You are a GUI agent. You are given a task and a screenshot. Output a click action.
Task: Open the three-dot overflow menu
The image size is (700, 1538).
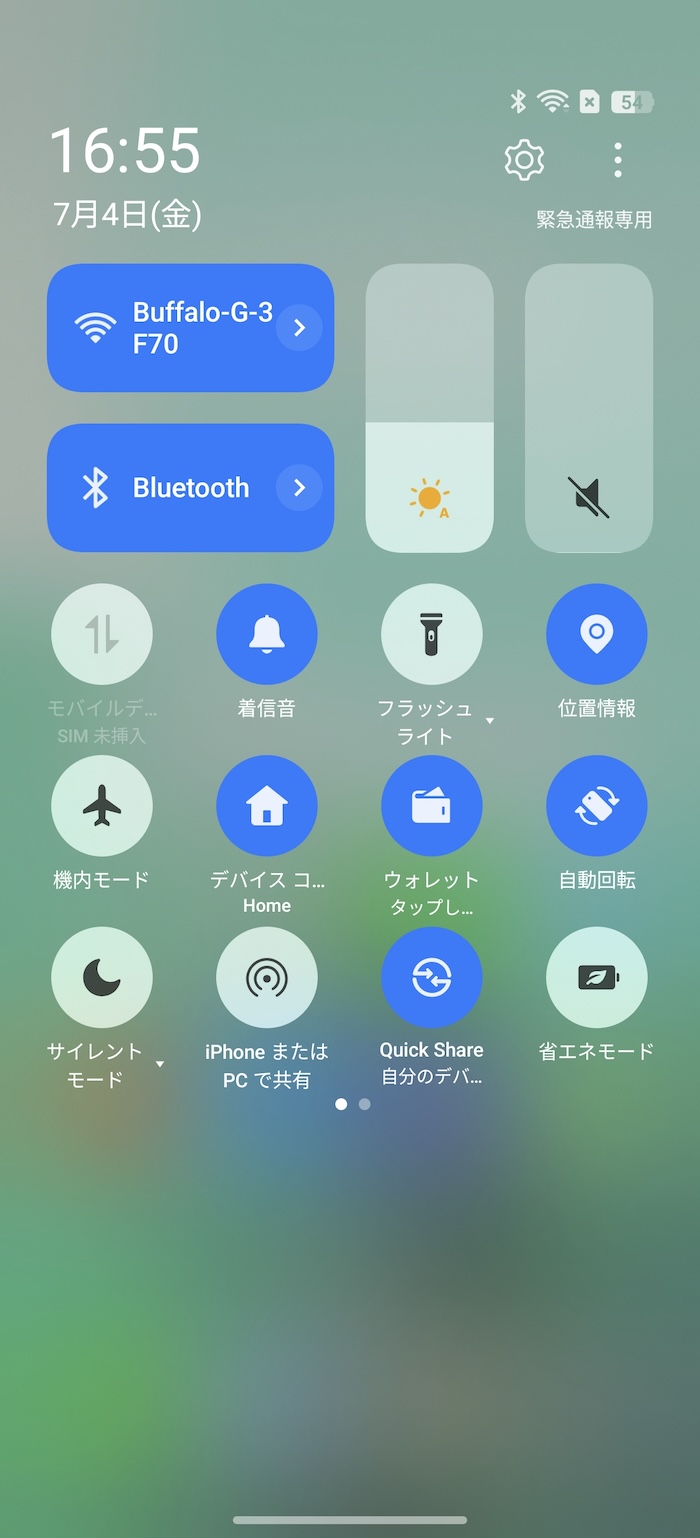coord(618,160)
